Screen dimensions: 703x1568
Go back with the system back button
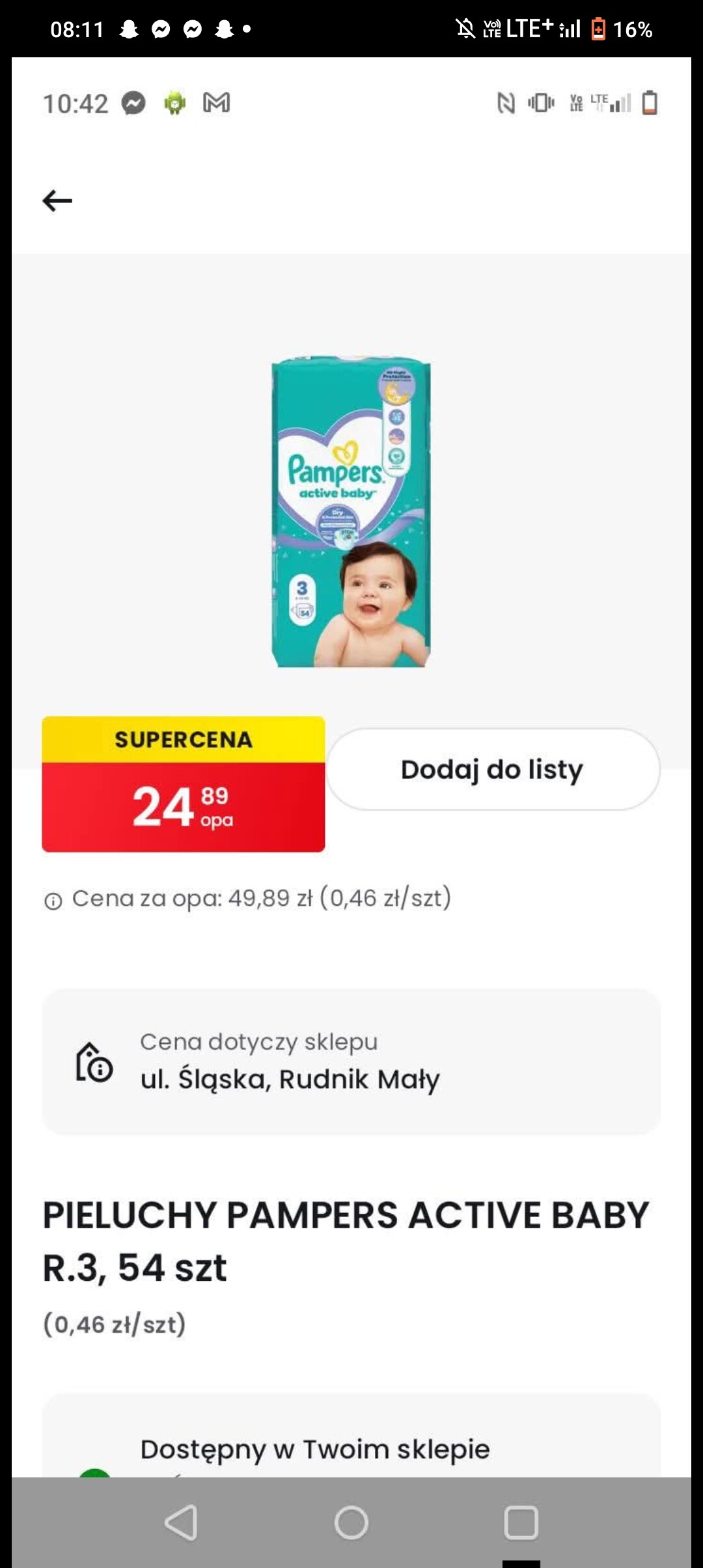(181, 1522)
